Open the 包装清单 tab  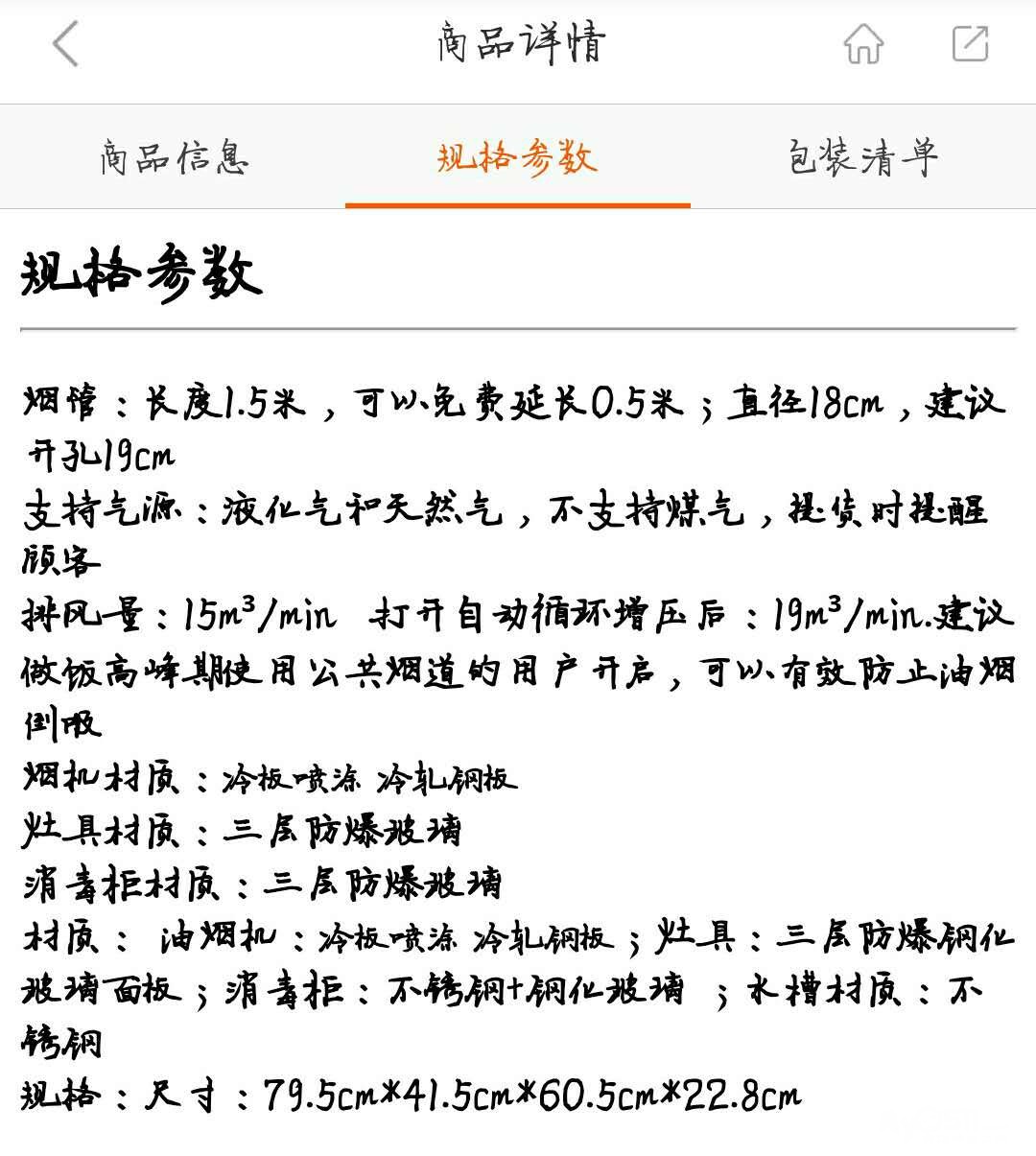click(x=861, y=157)
